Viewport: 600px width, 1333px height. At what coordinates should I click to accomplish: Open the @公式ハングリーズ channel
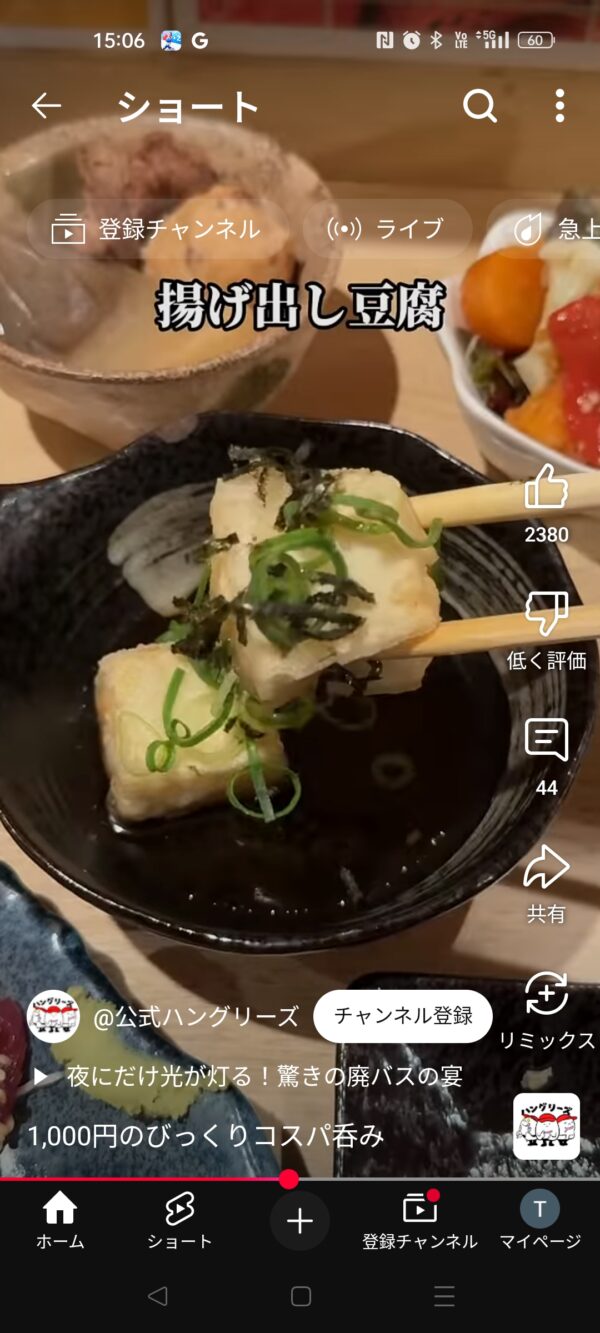[x=195, y=1017]
